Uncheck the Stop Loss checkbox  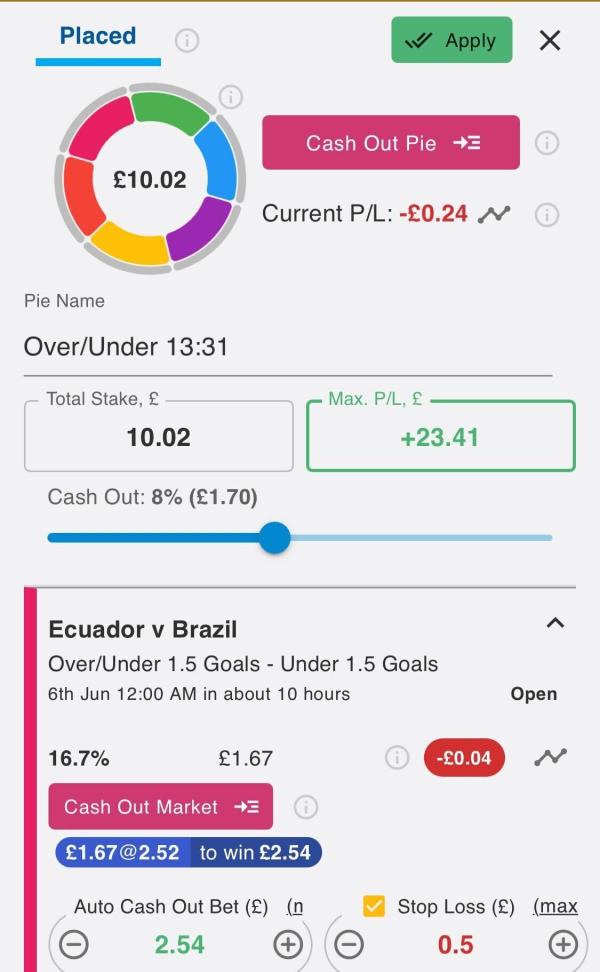[x=374, y=907]
